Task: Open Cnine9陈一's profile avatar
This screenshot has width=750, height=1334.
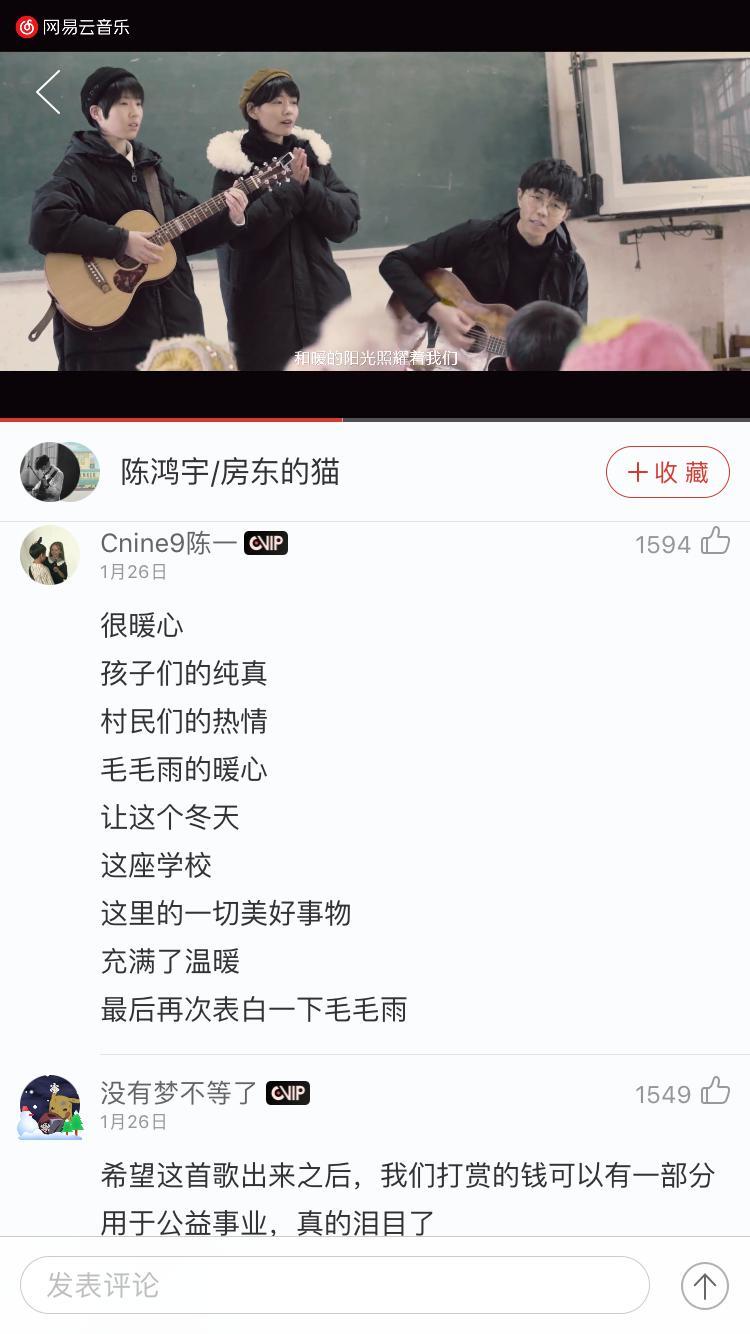Action: 50,555
